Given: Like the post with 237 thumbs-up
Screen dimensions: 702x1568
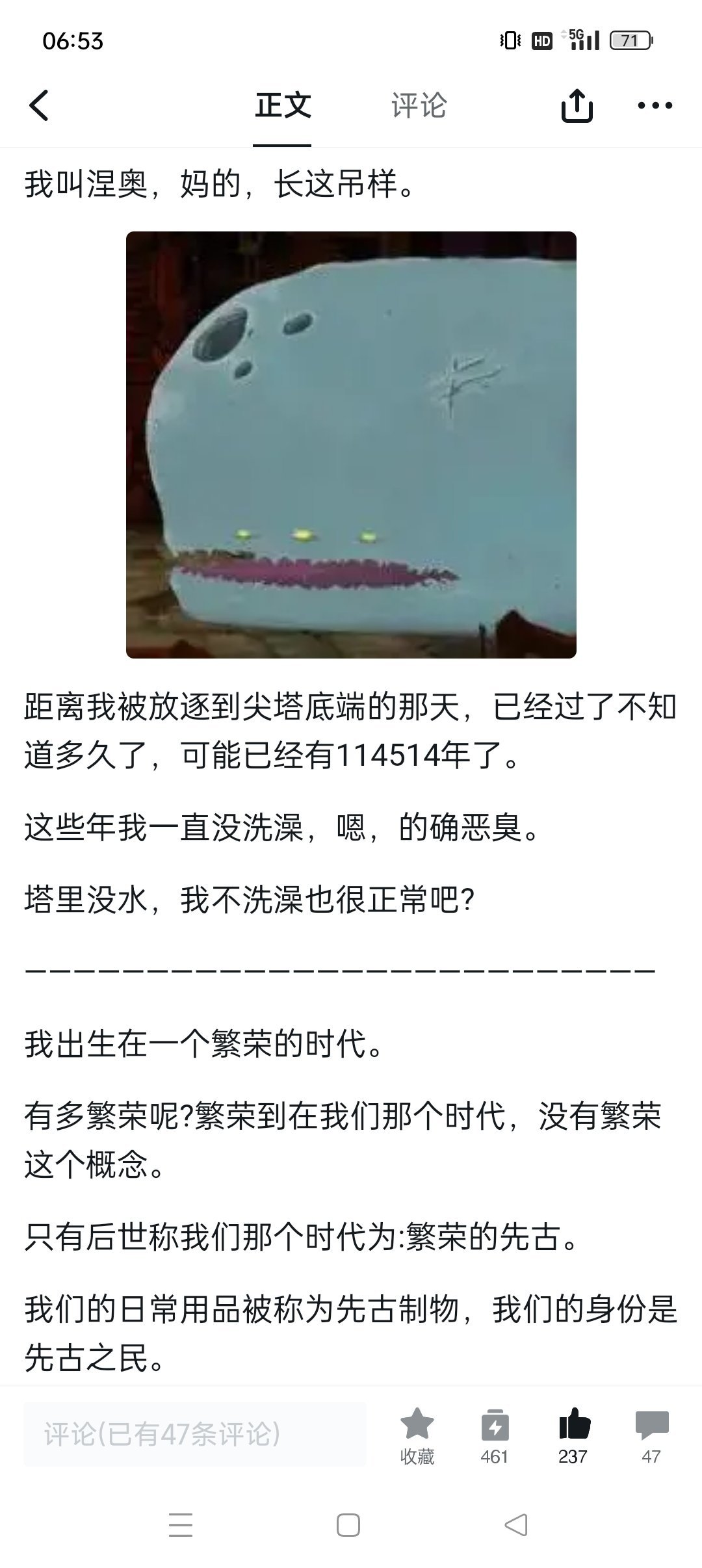Looking at the screenshot, I should (x=573, y=1437).
